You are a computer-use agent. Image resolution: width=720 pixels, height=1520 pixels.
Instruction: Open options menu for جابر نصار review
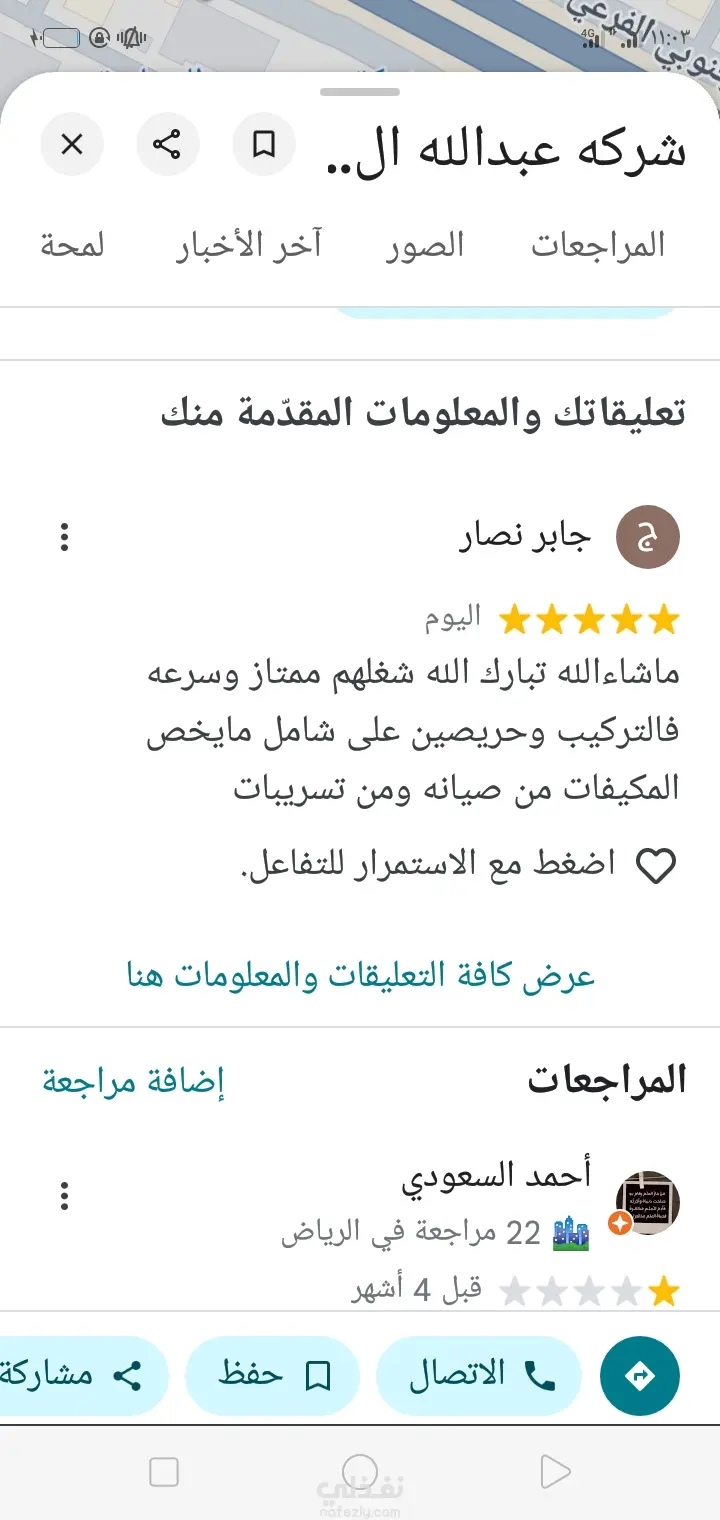(65, 538)
